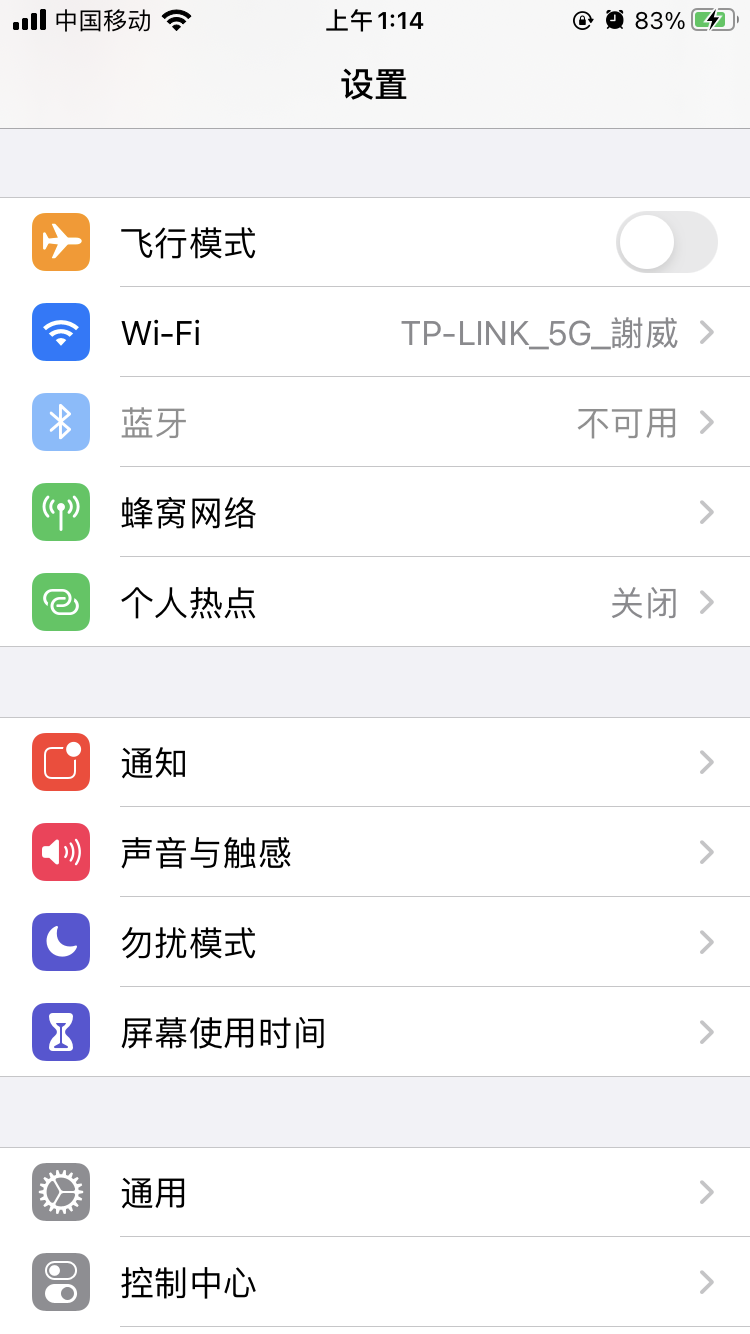Open 控制中心 control center settings
Image resolution: width=750 pixels, height=1334 pixels.
[375, 1282]
